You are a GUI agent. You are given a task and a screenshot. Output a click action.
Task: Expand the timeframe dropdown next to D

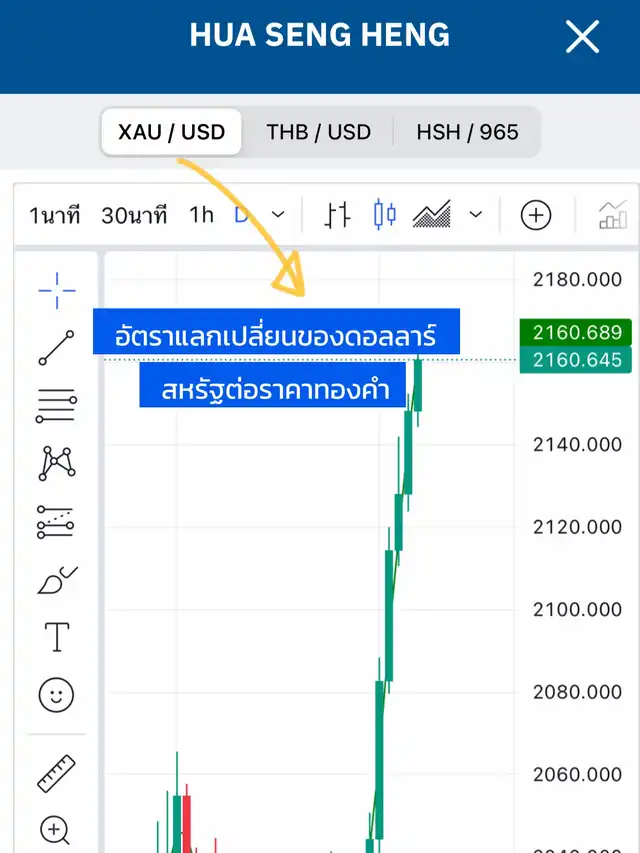[279, 215]
